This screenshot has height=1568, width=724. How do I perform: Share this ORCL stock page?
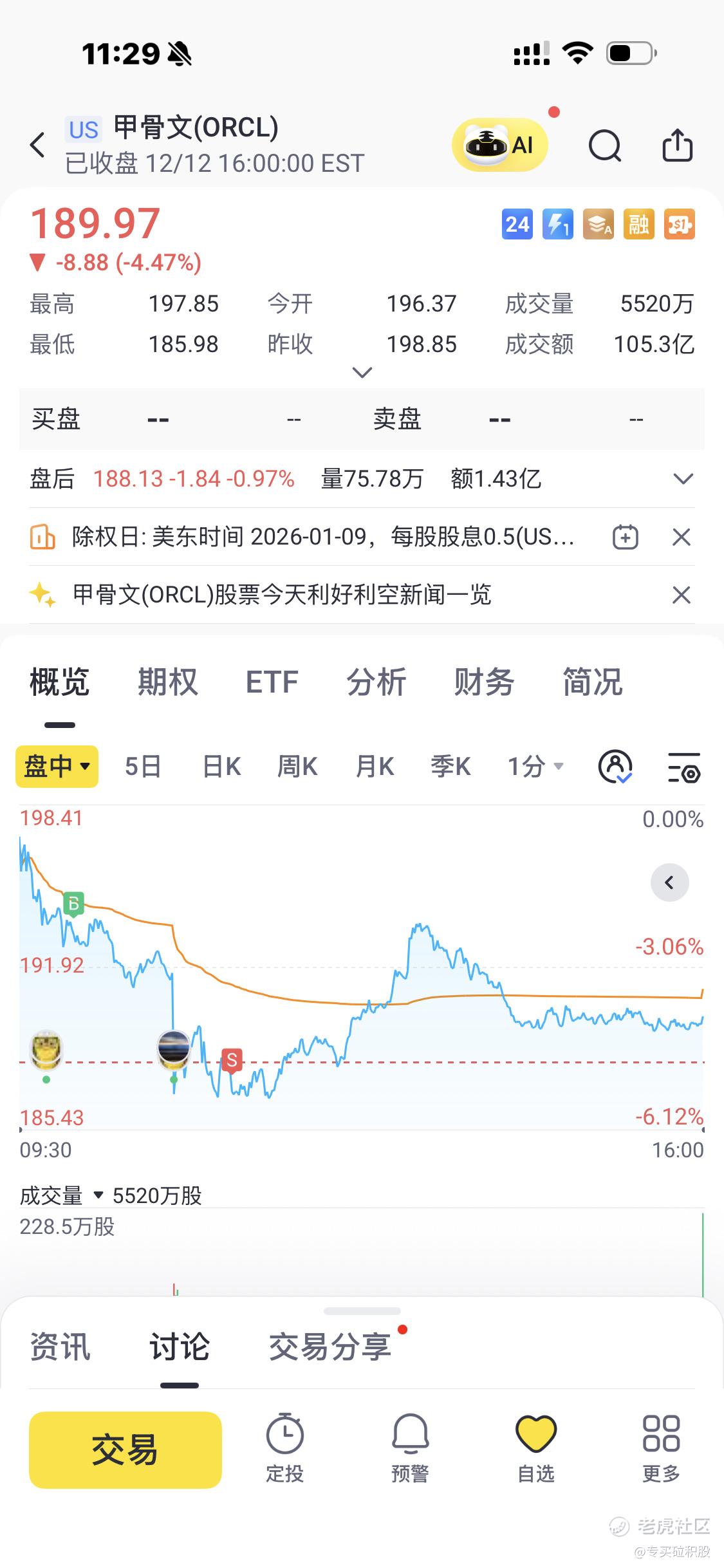(x=677, y=145)
